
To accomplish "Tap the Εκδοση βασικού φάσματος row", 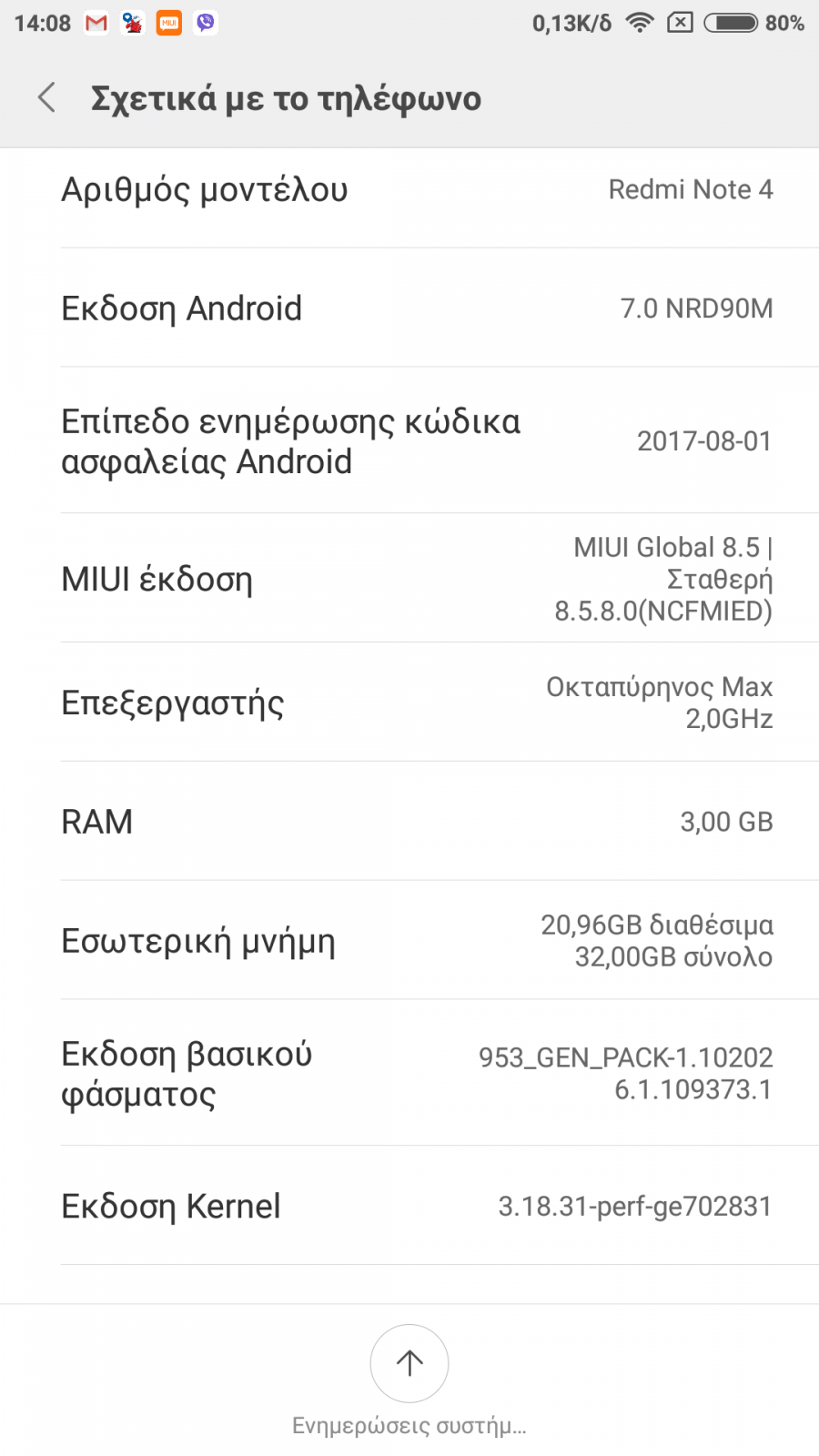I will click(x=409, y=1073).
